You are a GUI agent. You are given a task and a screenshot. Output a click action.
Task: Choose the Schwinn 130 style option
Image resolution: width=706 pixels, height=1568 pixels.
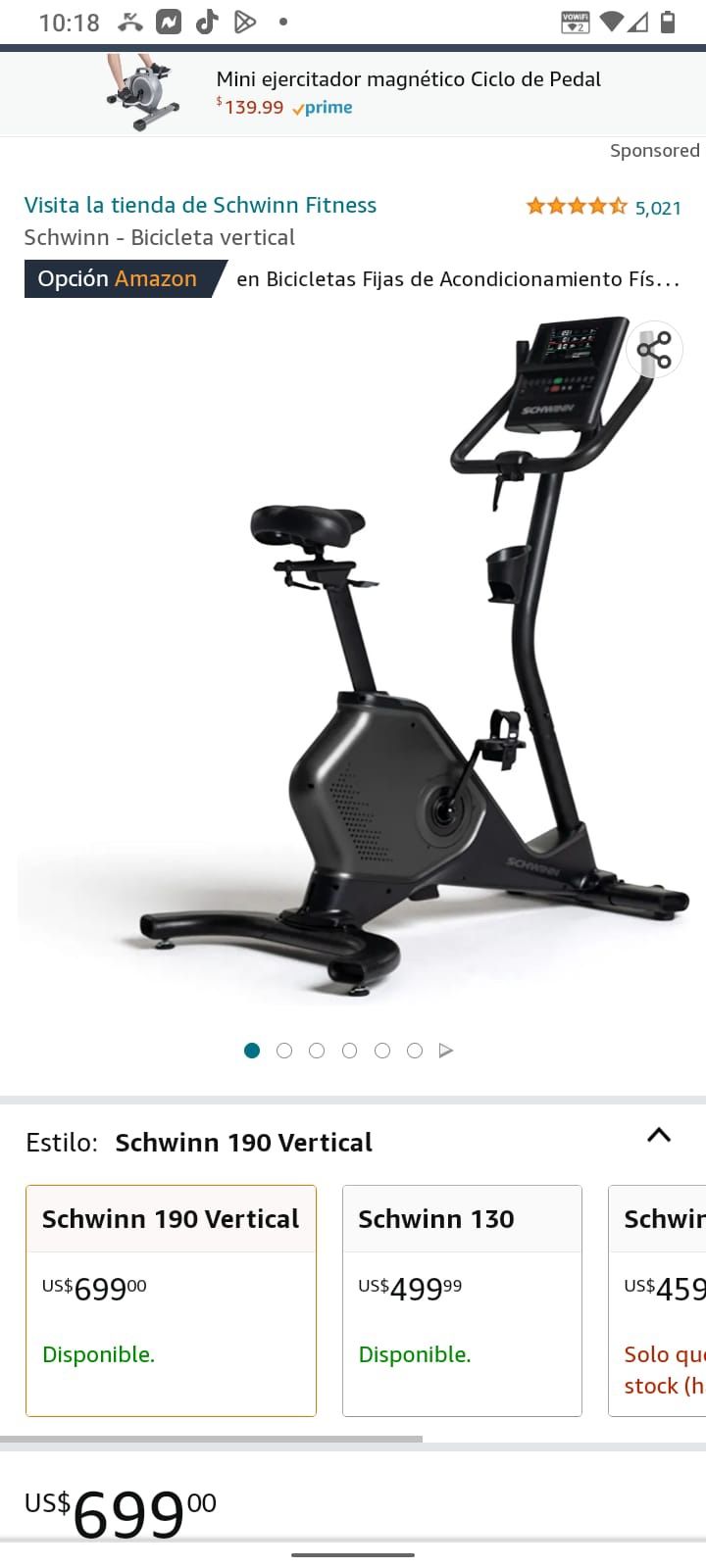click(462, 1299)
